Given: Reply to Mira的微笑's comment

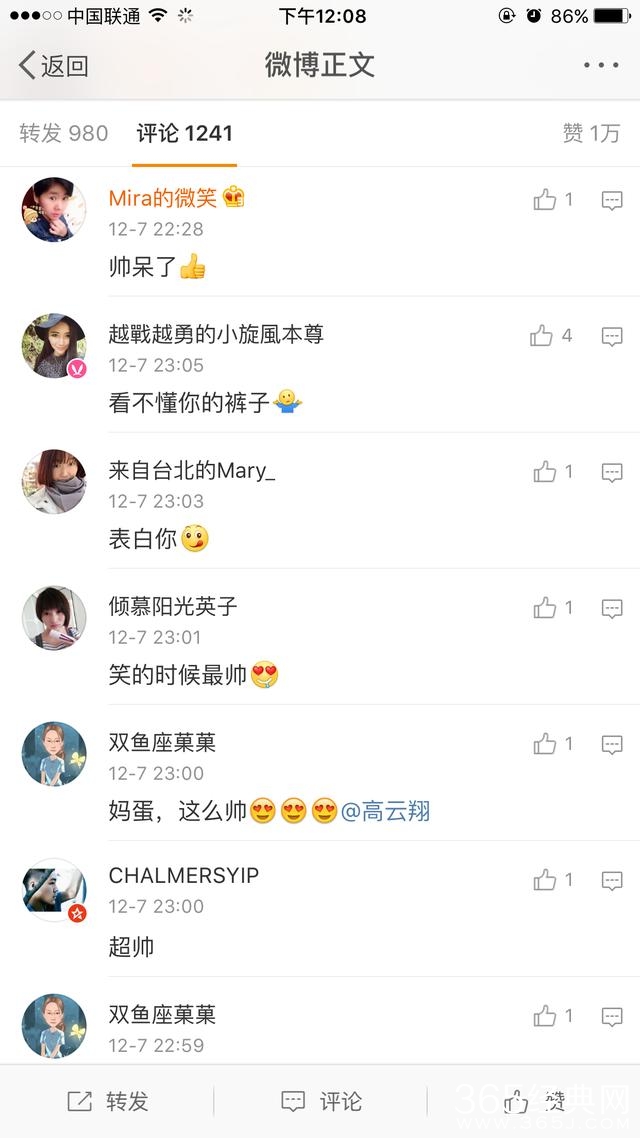Looking at the screenshot, I should 612,200.
